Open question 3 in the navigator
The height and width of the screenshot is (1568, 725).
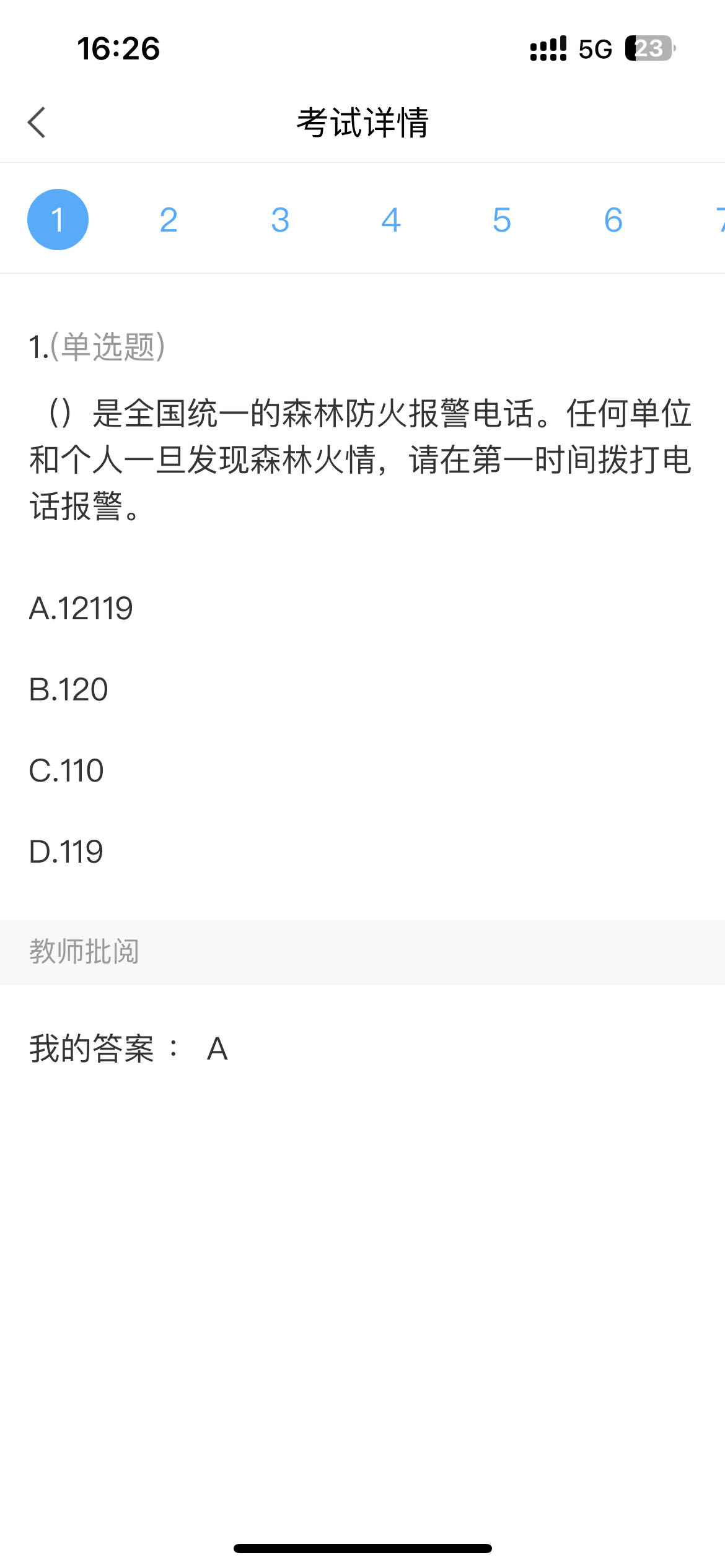click(279, 218)
